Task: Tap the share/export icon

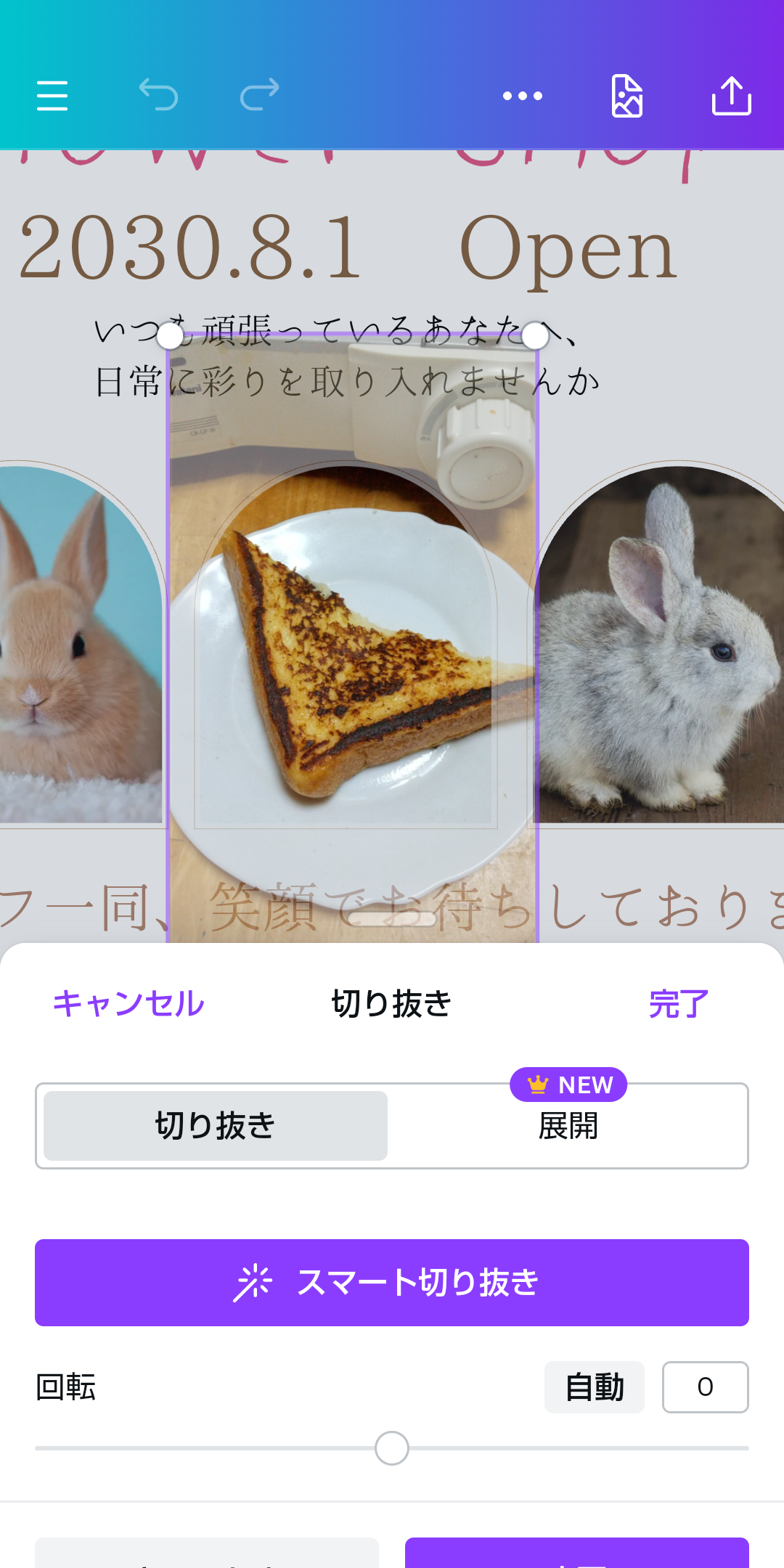Action: (x=731, y=96)
